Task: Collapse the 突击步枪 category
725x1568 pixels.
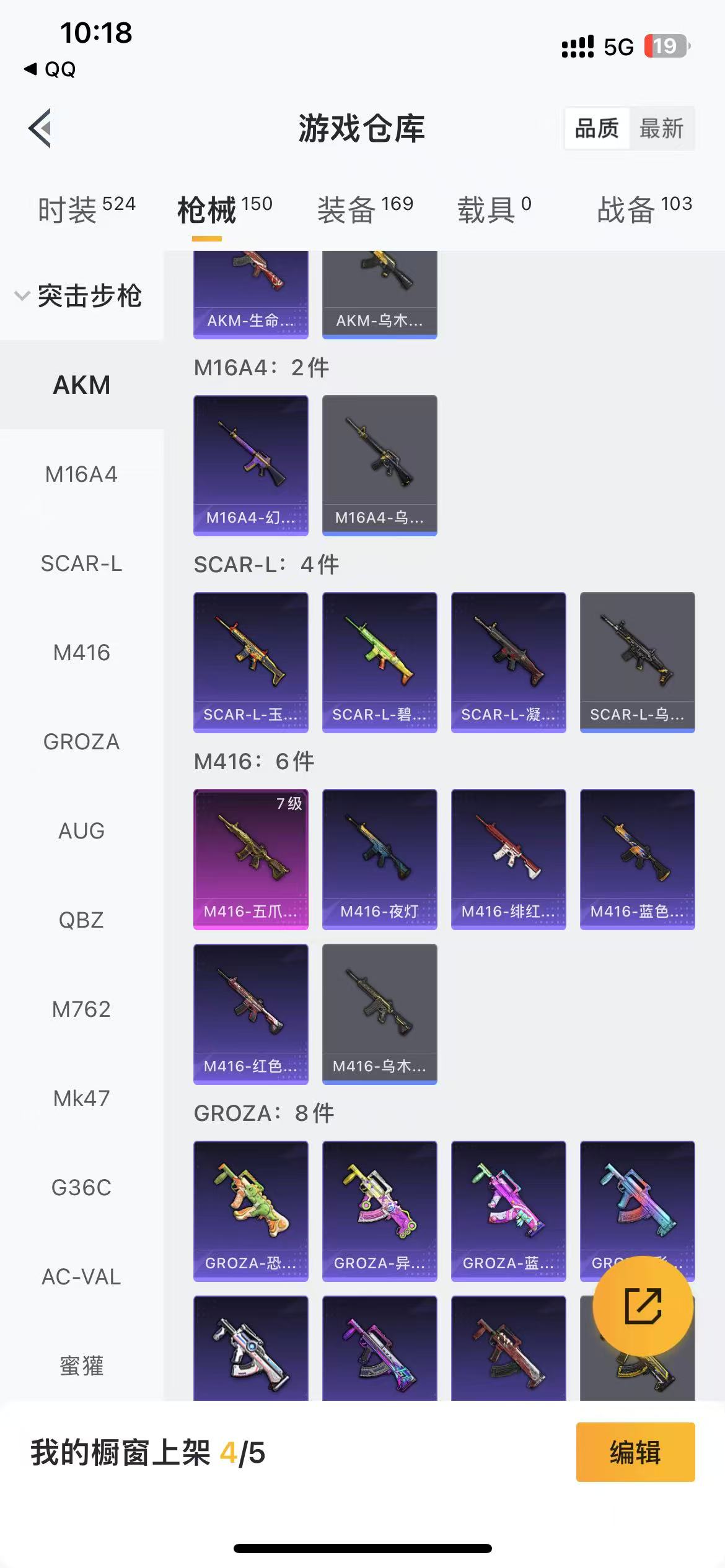Action: pos(79,296)
